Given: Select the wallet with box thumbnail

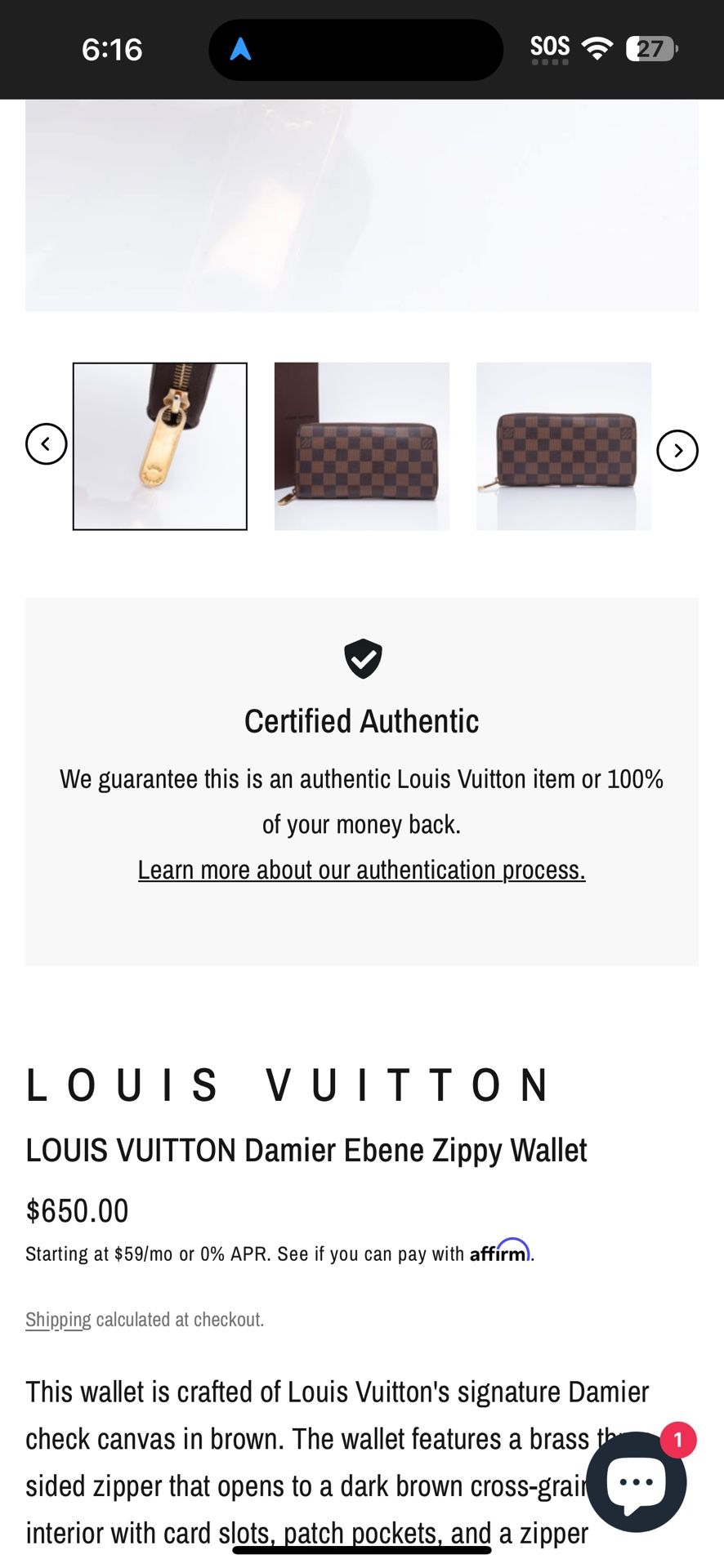Looking at the screenshot, I should point(361,446).
